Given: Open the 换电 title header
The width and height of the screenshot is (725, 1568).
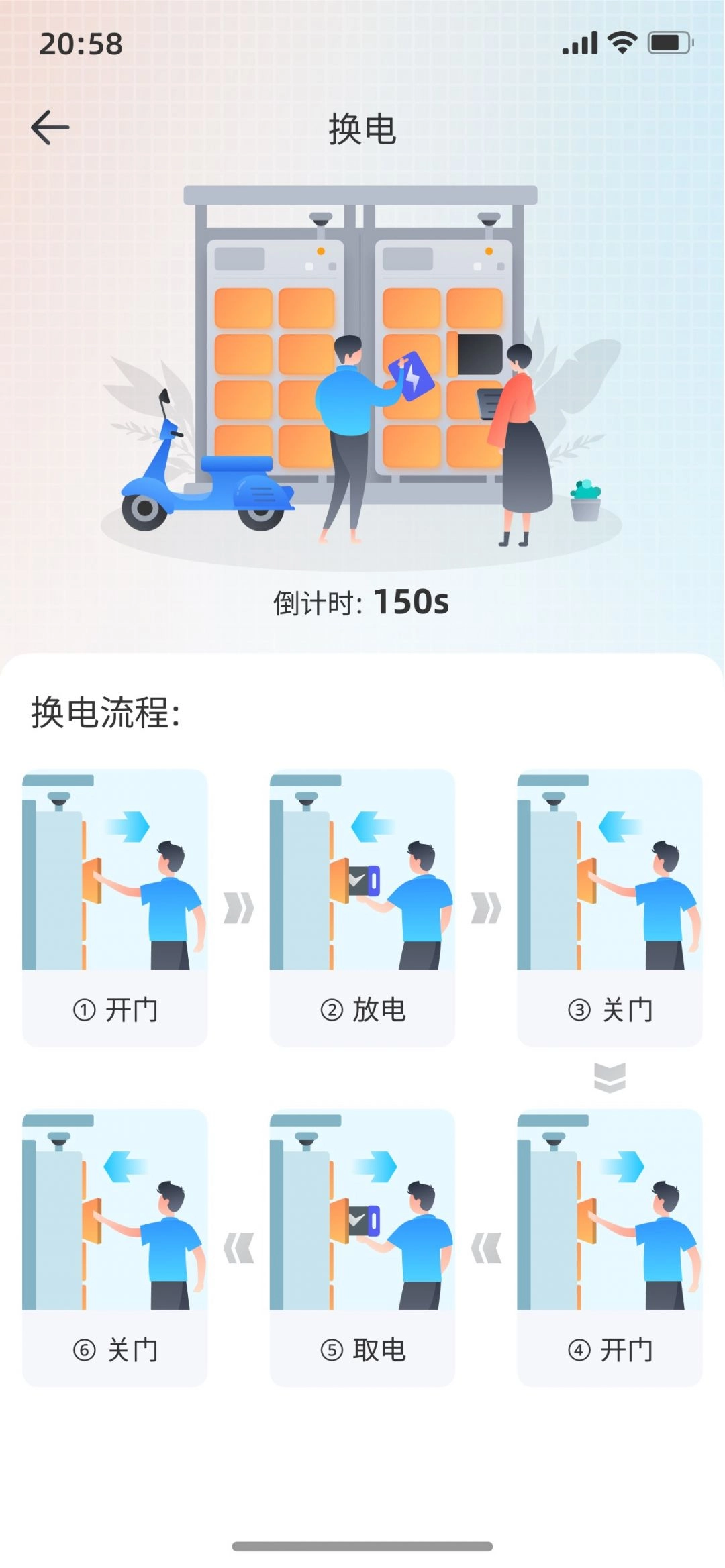Looking at the screenshot, I should 362,127.
